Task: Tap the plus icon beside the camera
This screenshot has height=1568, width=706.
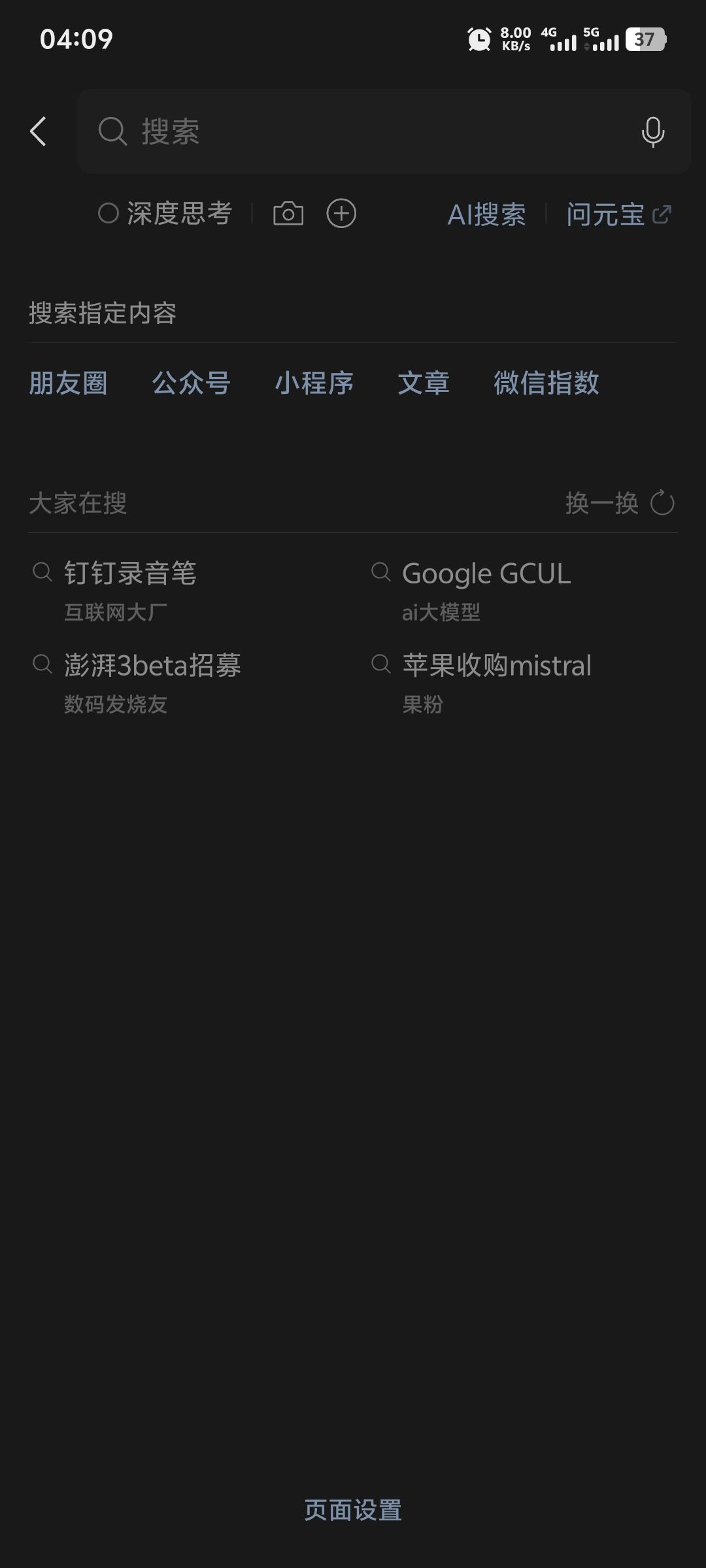Action: (x=341, y=214)
